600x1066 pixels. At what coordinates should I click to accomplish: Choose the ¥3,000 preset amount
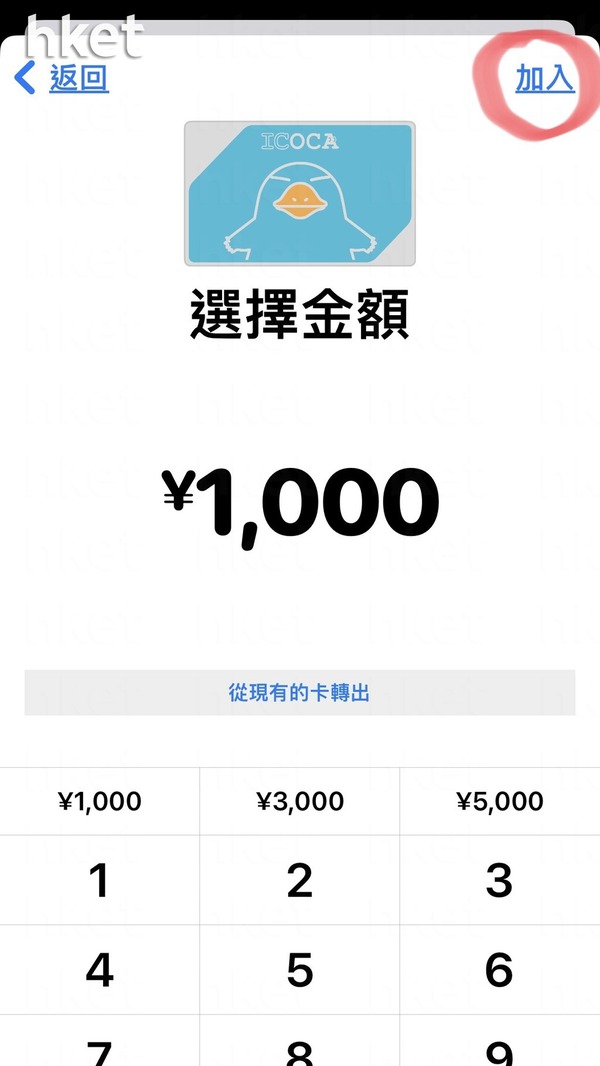pyautogui.click(x=300, y=801)
